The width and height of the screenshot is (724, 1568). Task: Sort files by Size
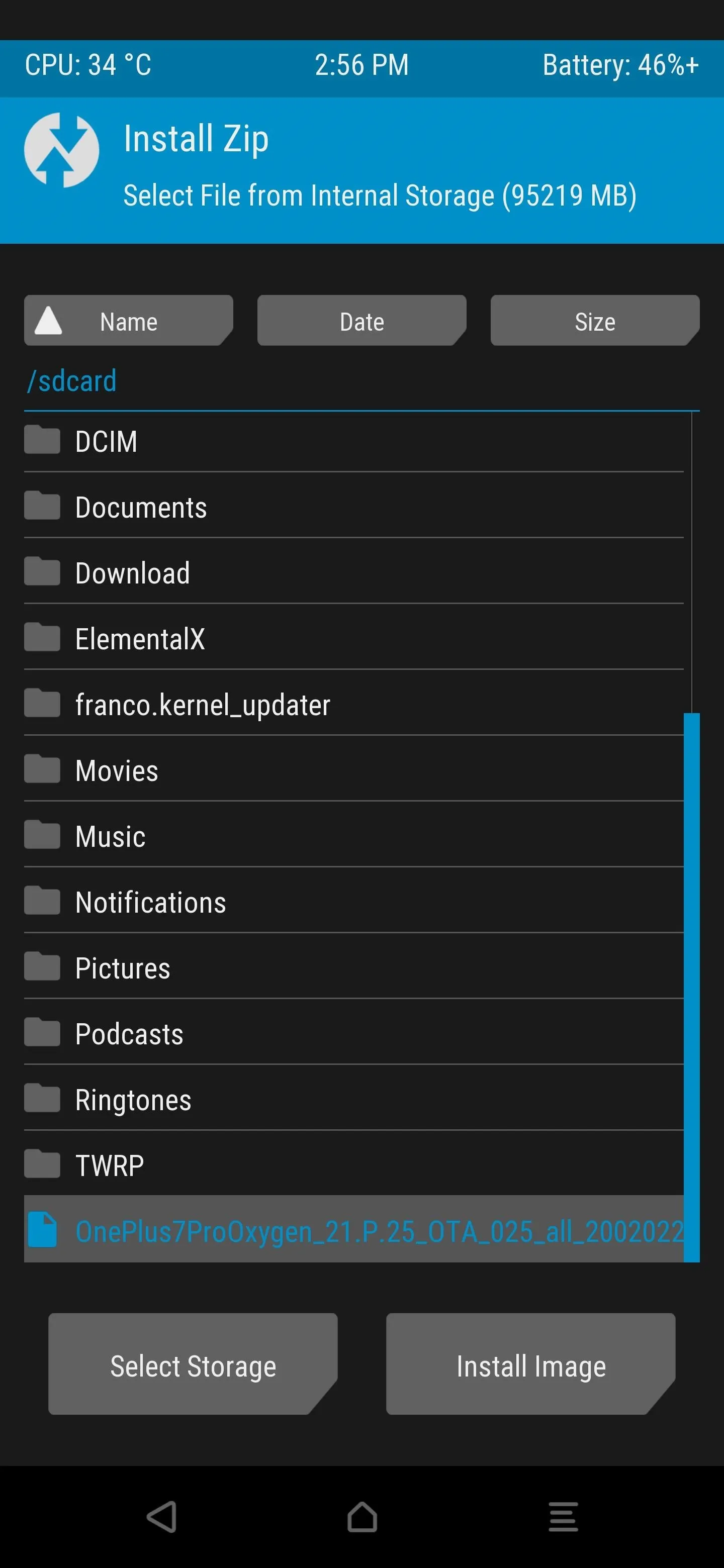pyautogui.click(x=595, y=321)
